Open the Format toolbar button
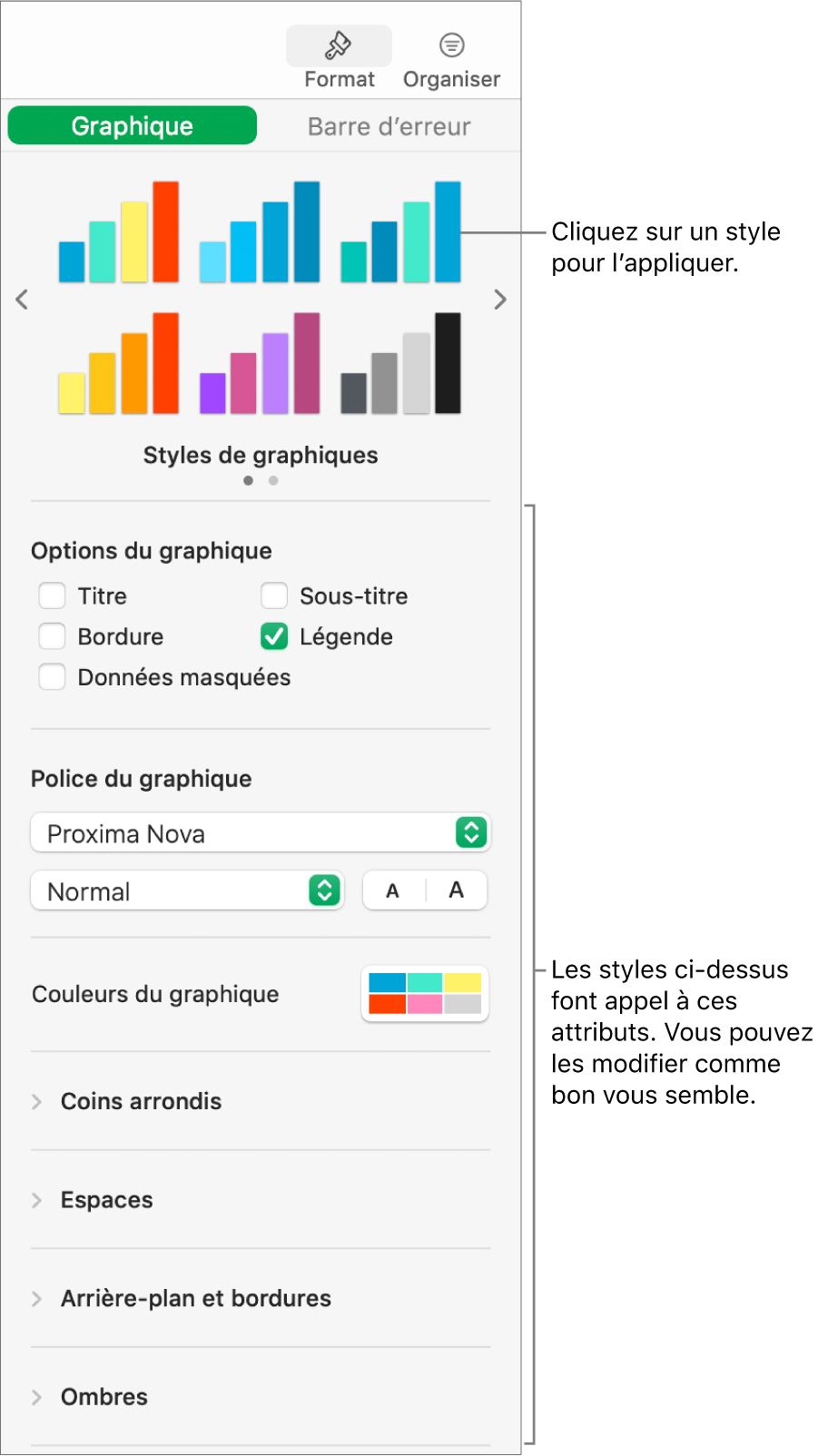Image resolution: width=828 pixels, height=1456 pixels. [x=339, y=59]
